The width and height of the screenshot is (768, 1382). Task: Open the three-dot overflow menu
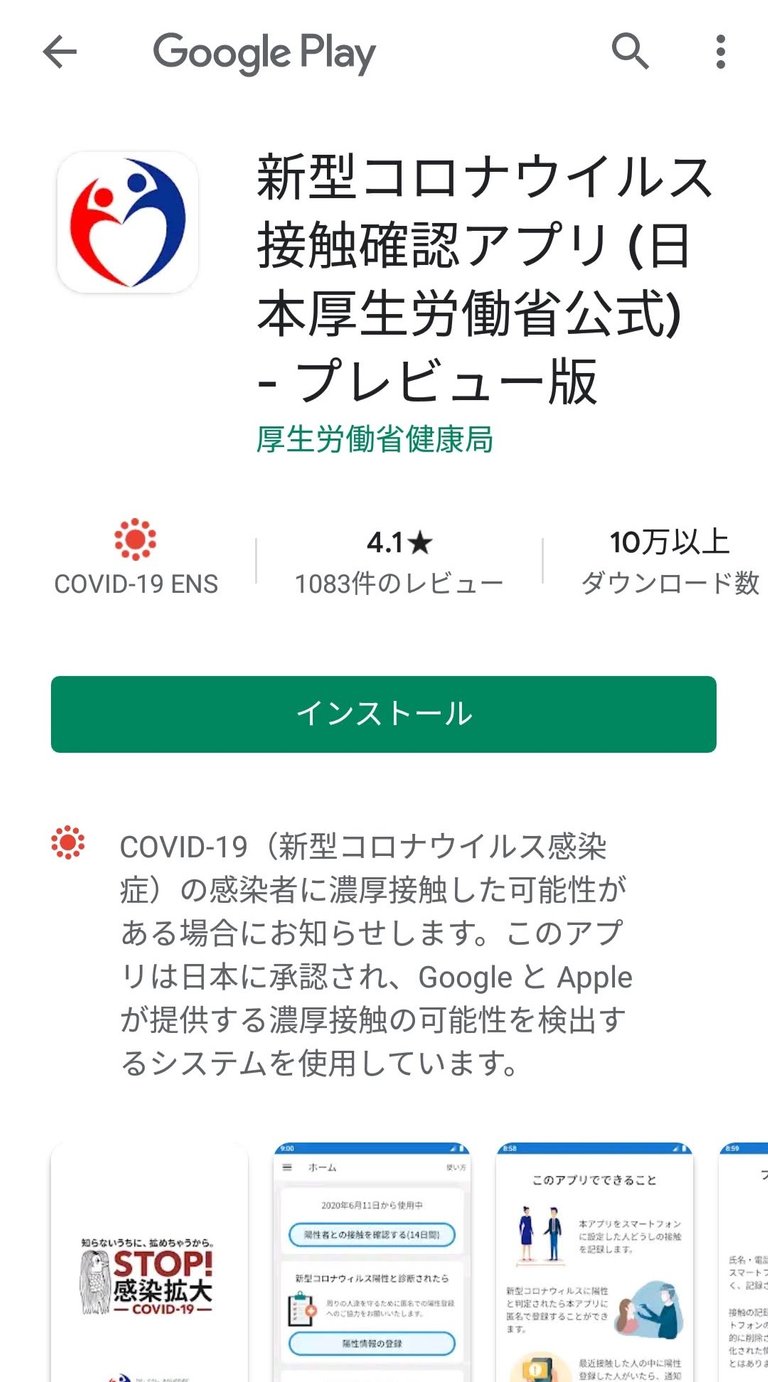(x=720, y=52)
